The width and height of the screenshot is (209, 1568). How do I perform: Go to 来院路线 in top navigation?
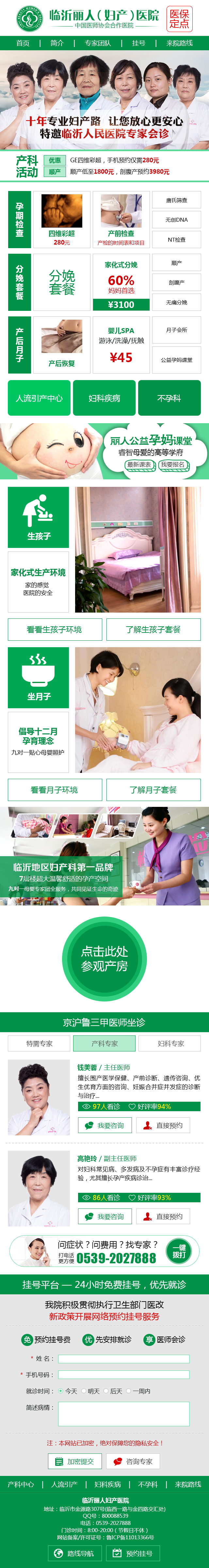click(x=179, y=43)
